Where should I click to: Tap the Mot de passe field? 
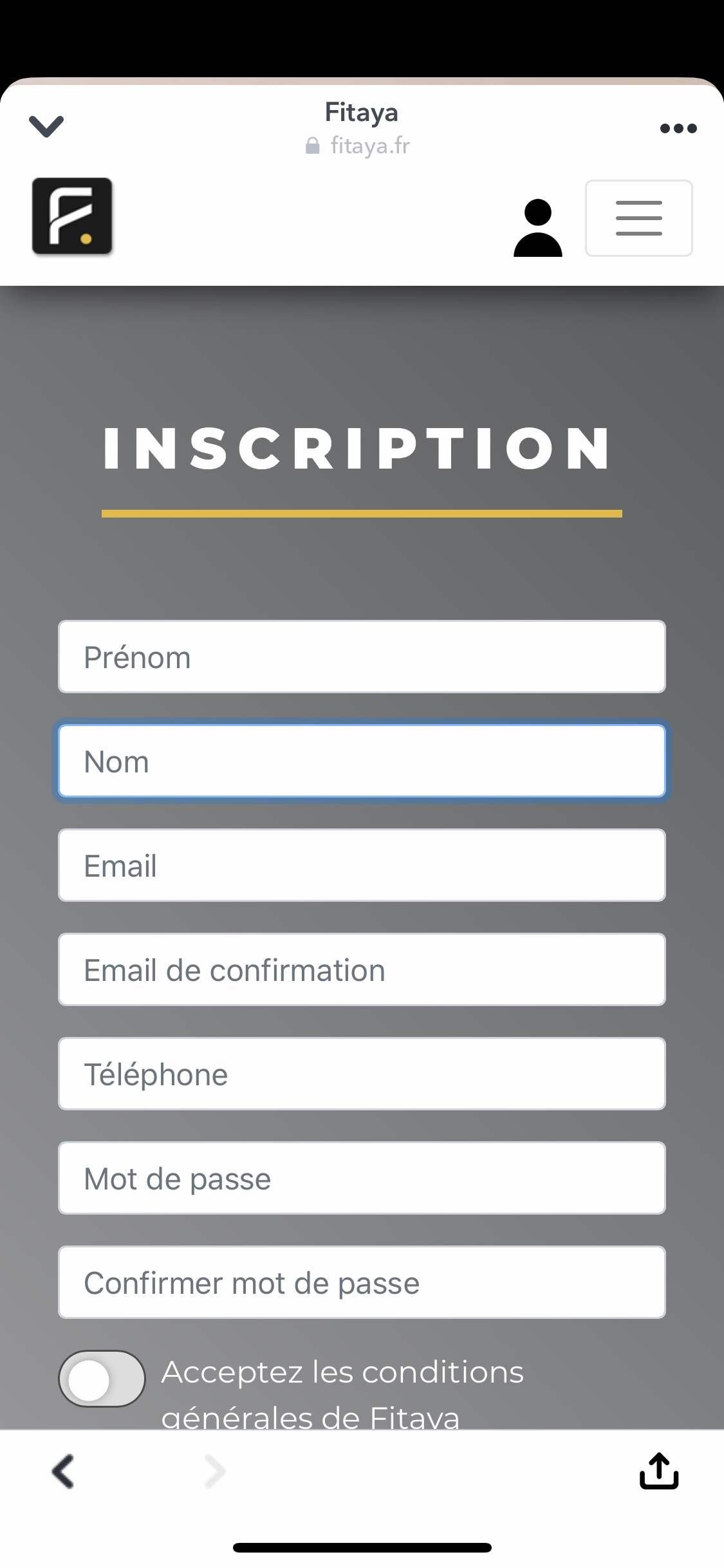pos(362,1179)
